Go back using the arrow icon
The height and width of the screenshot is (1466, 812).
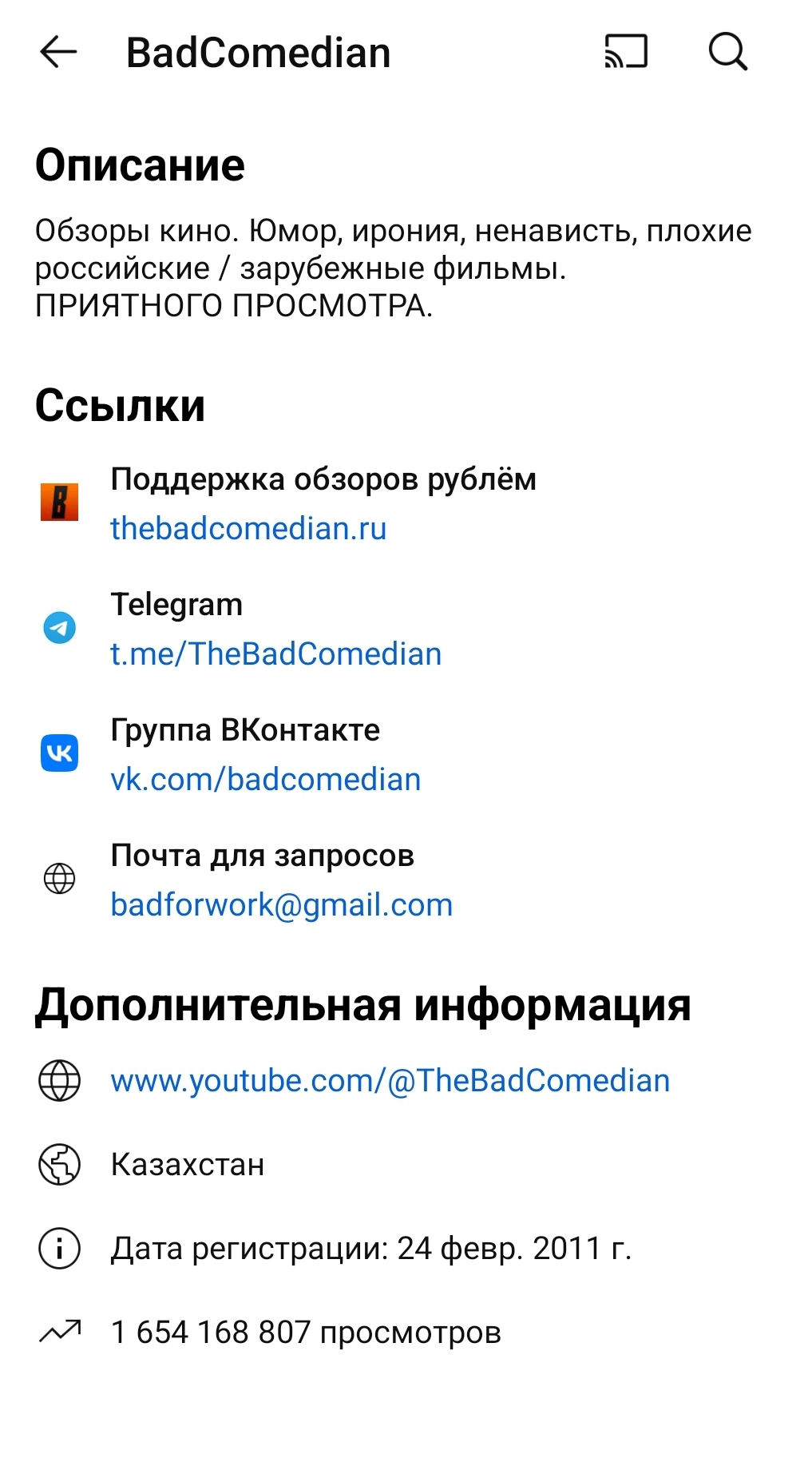58,53
